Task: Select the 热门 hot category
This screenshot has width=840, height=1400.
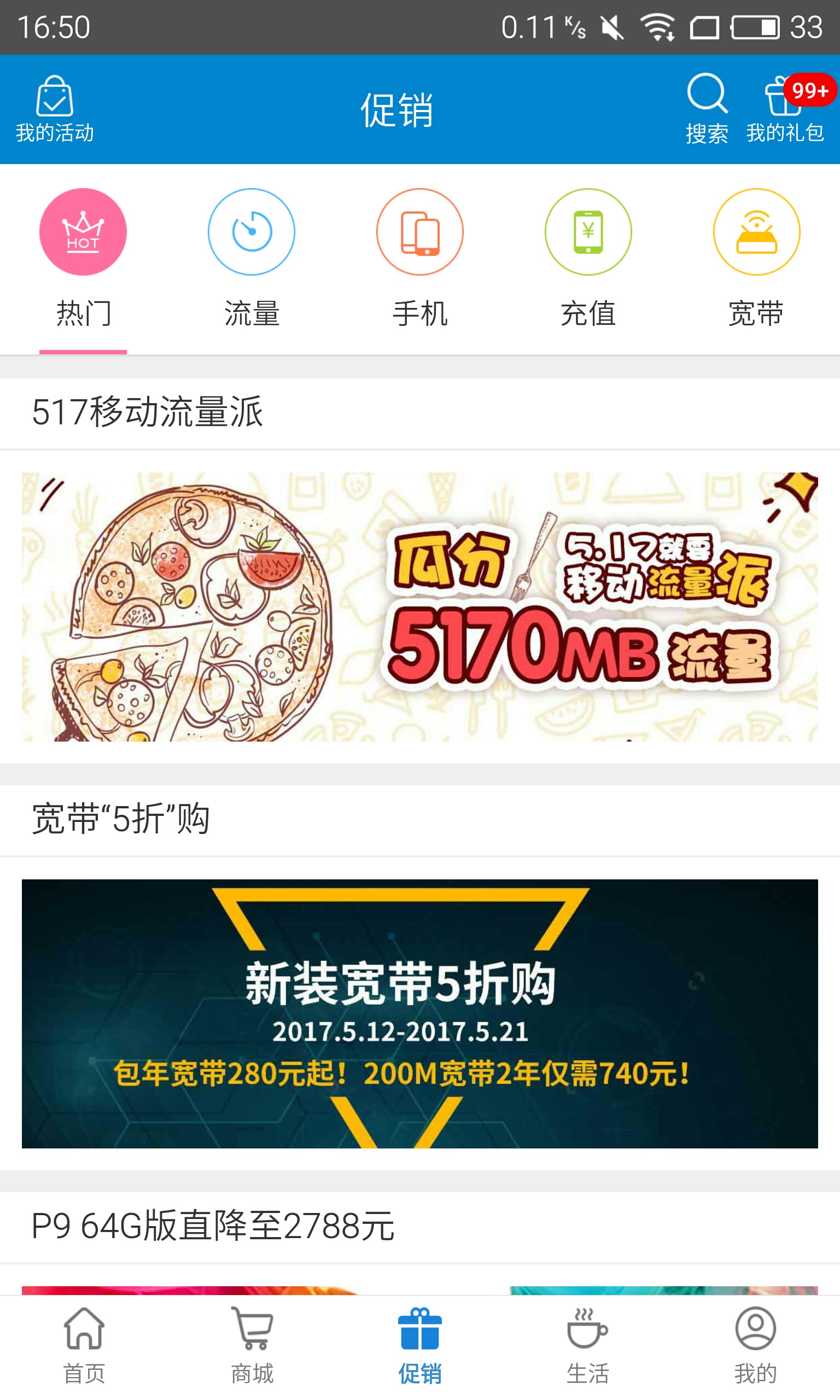Action: pyautogui.click(x=83, y=258)
